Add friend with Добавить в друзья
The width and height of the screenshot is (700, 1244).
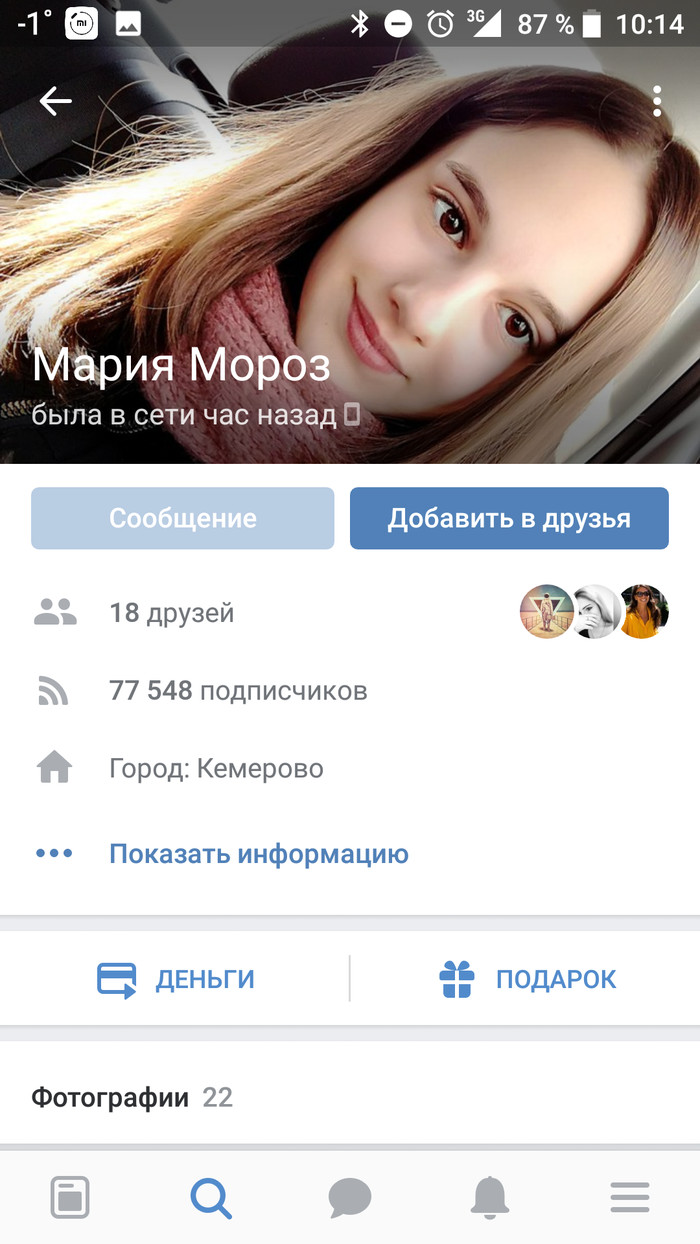click(x=509, y=518)
